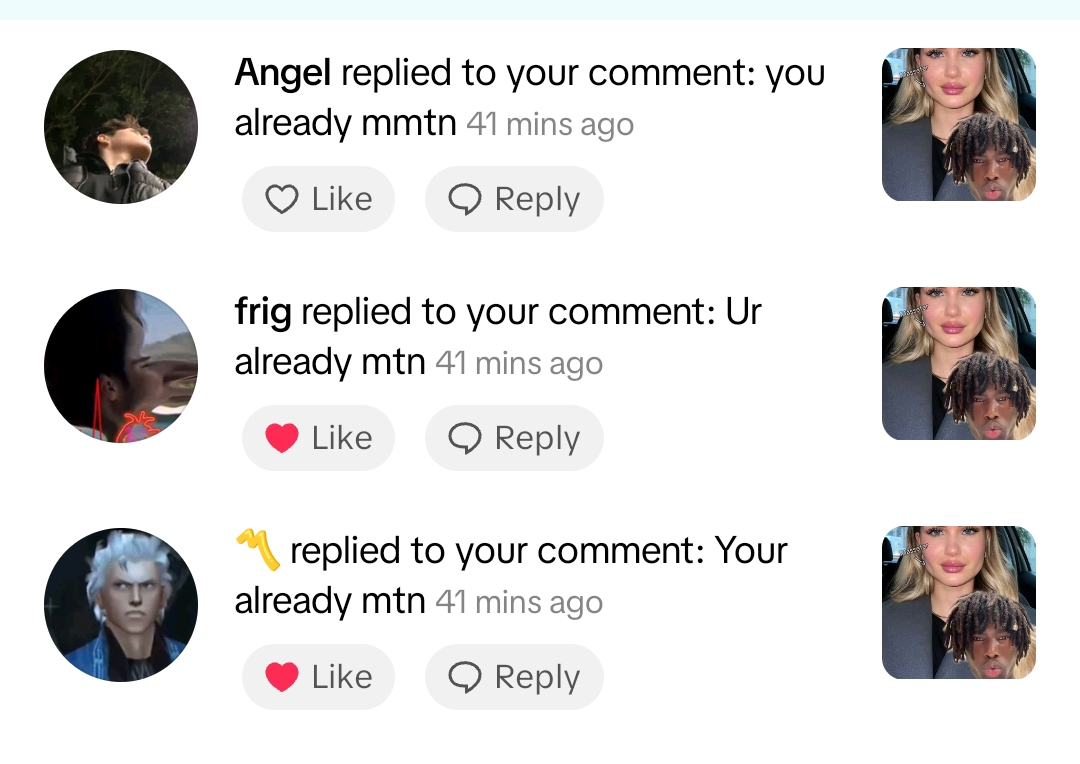Open video thumbnail next to Angel's reply
This screenshot has height=764, width=1080.
958,125
